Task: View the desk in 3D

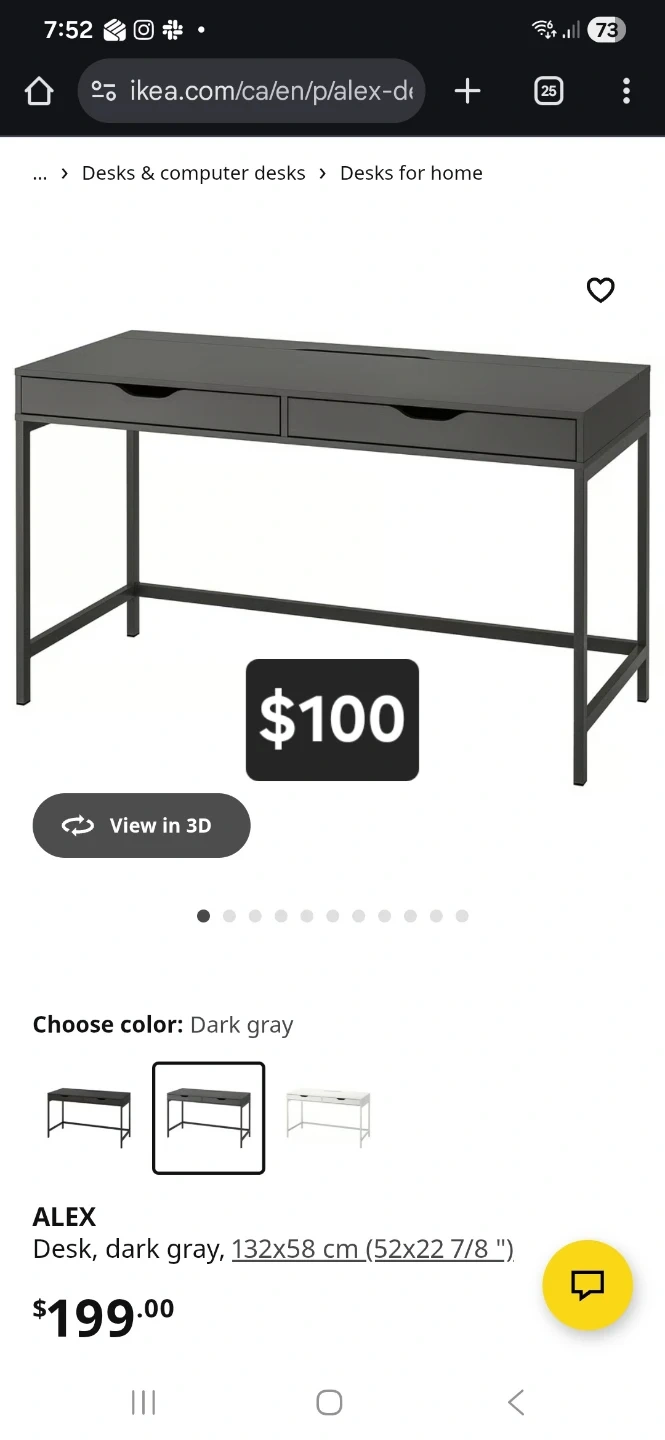Action: click(x=141, y=825)
